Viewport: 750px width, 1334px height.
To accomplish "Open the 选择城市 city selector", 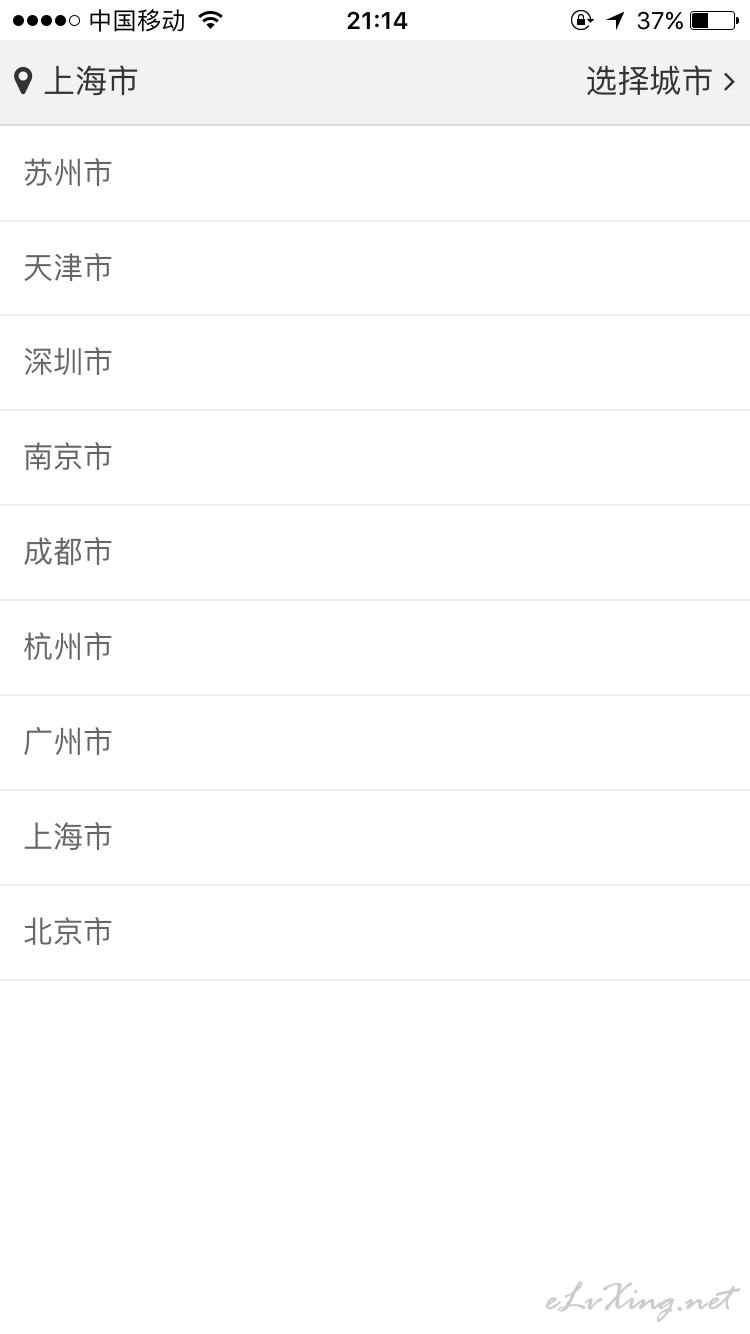I will [661, 81].
